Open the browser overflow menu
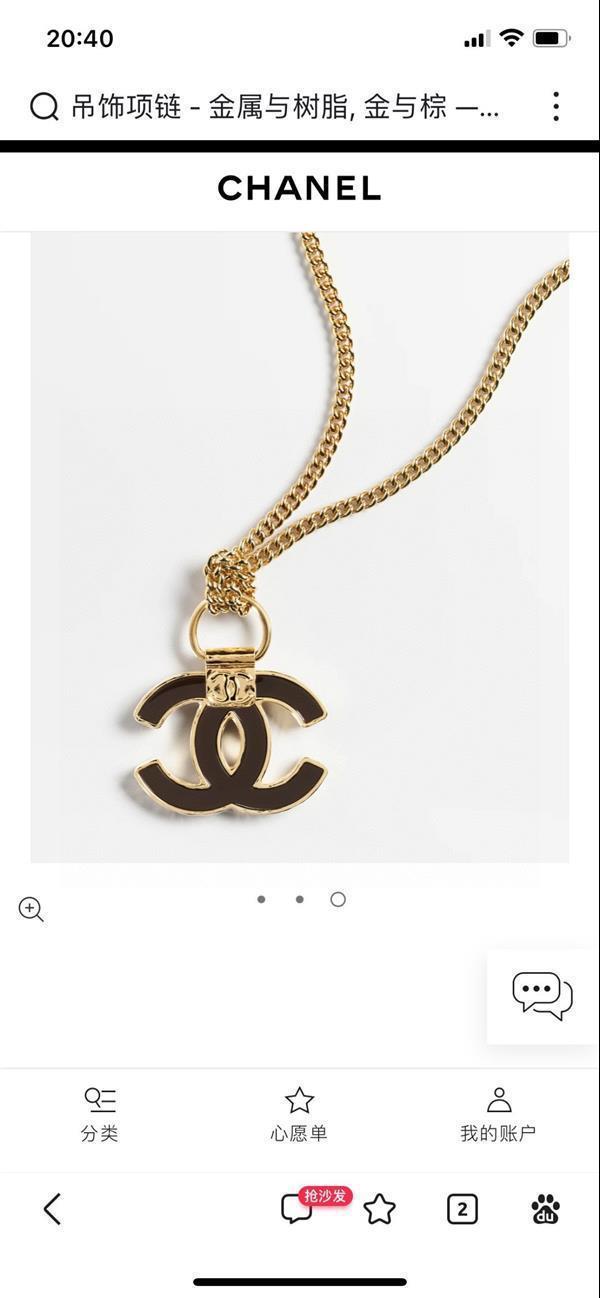This screenshot has width=600, height=1298. (555, 106)
